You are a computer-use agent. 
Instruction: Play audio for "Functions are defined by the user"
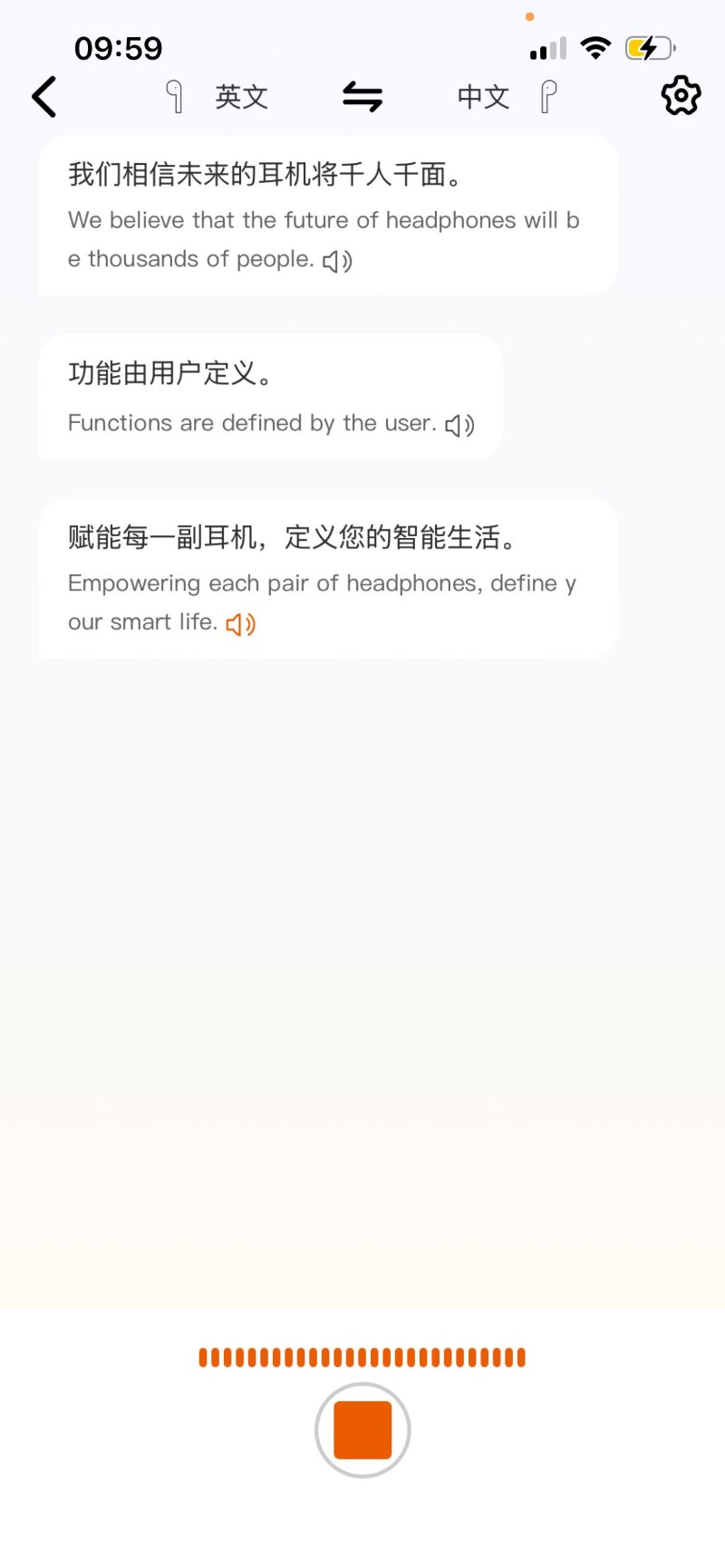459,425
